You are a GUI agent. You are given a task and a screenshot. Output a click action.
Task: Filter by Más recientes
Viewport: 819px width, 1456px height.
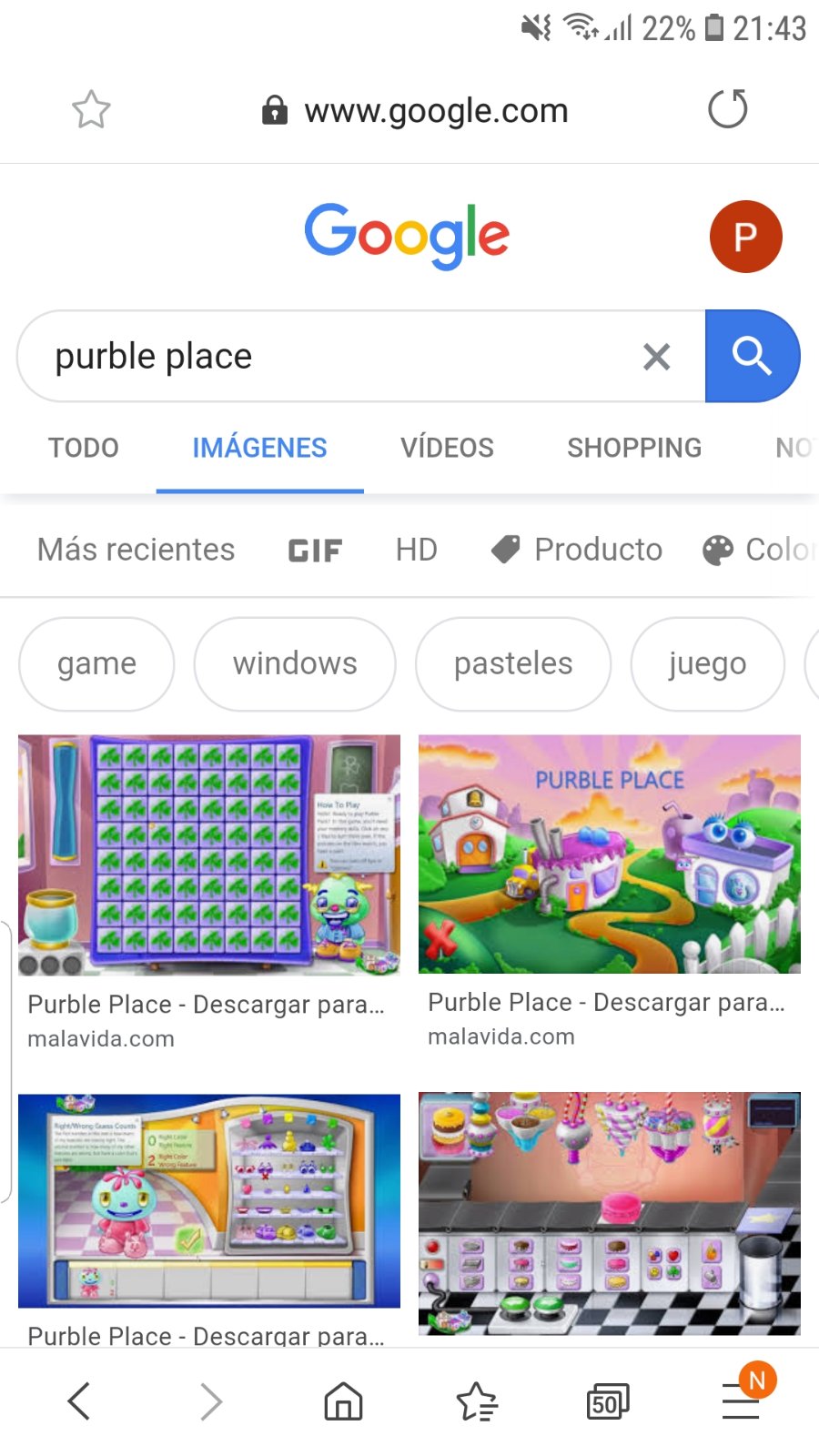point(136,550)
